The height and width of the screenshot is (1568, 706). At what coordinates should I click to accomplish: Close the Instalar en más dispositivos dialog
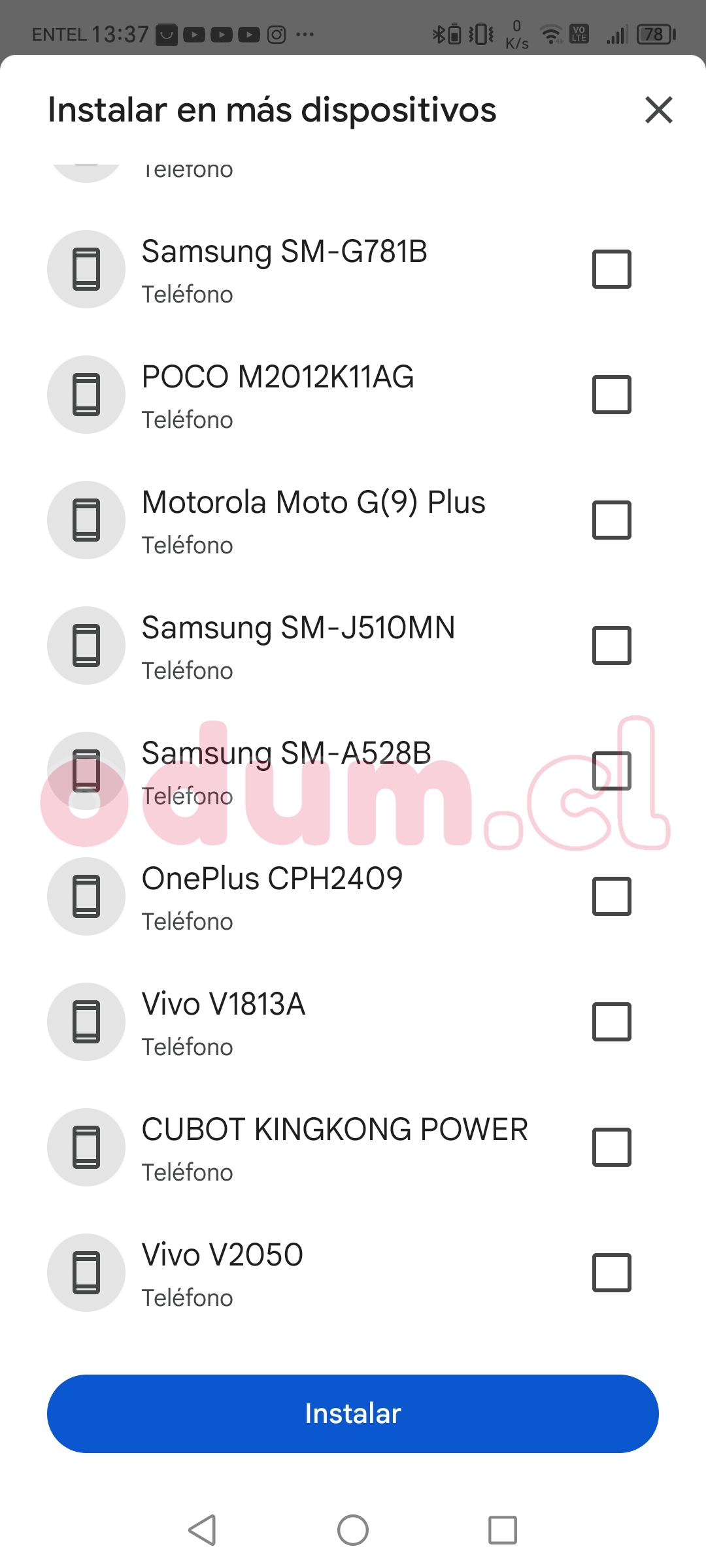coord(658,110)
